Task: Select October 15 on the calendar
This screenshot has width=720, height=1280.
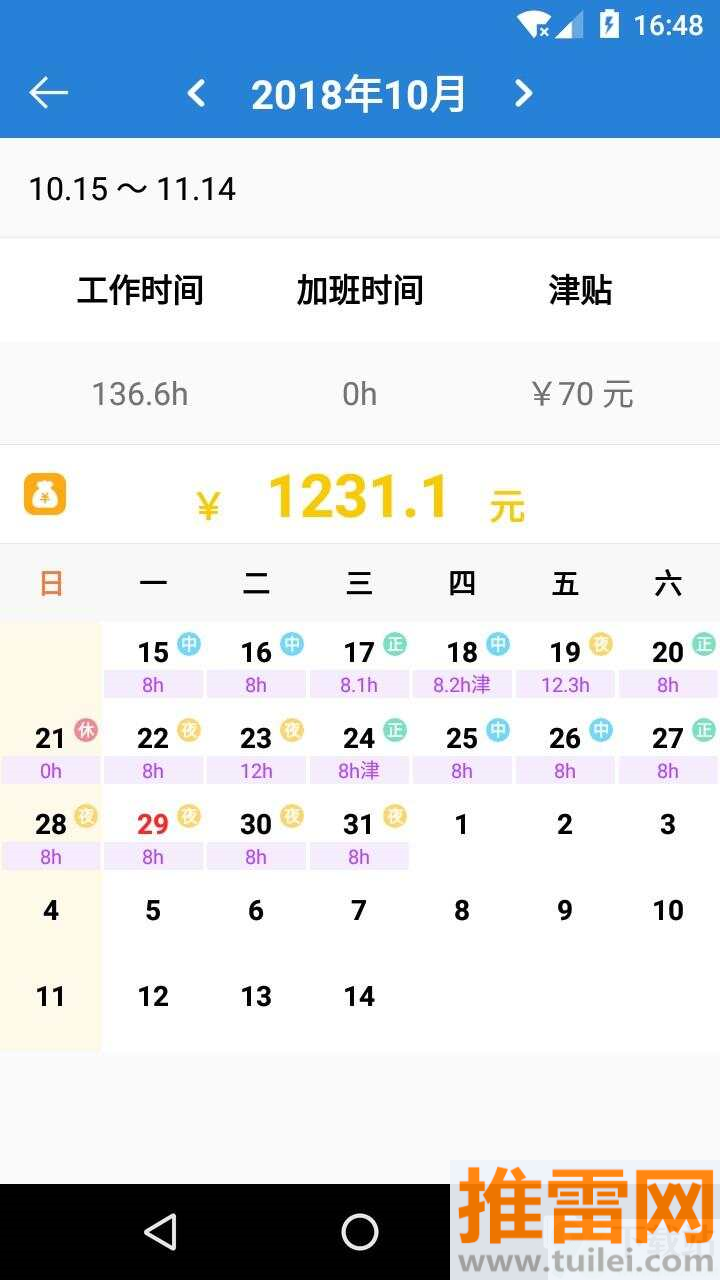Action: pyautogui.click(x=154, y=664)
